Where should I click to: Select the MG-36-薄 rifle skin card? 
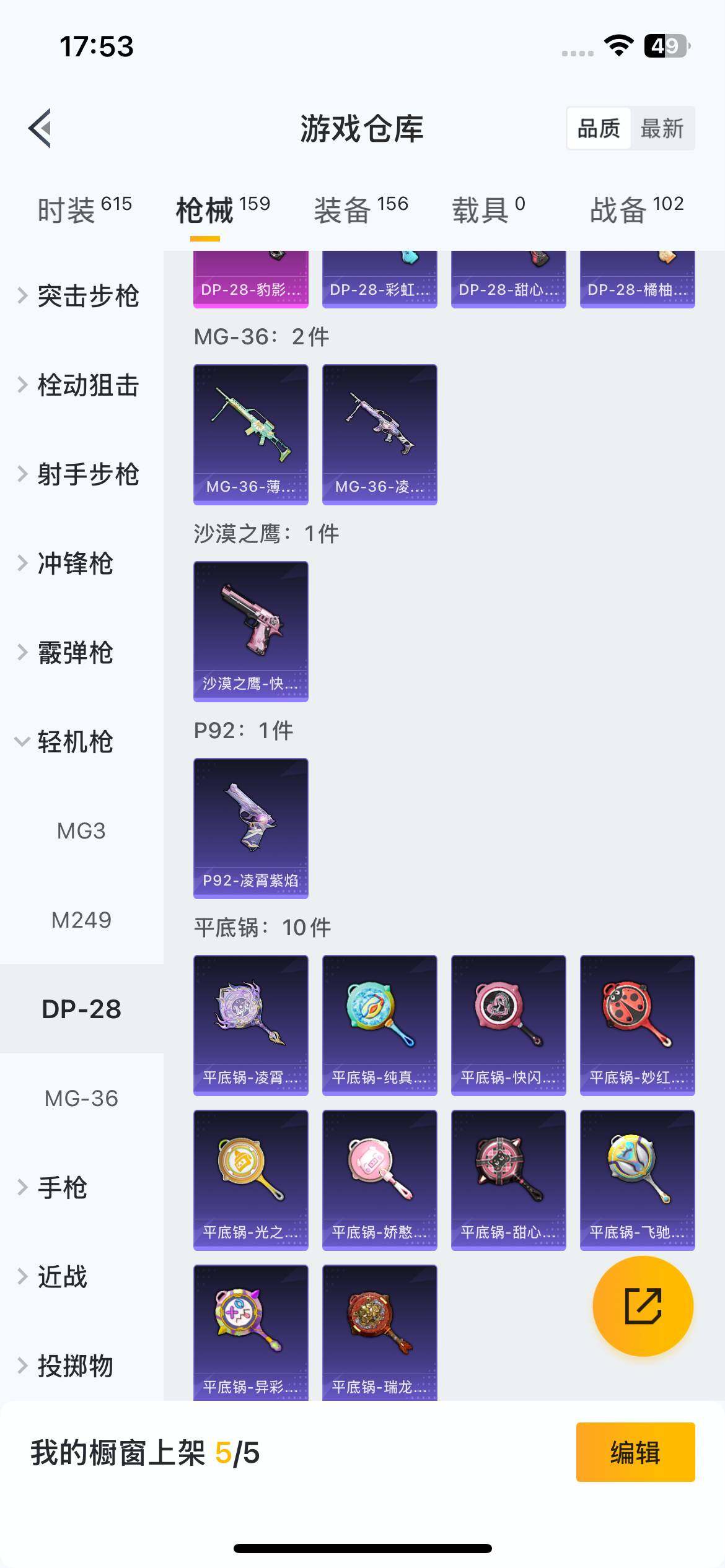pos(250,433)
